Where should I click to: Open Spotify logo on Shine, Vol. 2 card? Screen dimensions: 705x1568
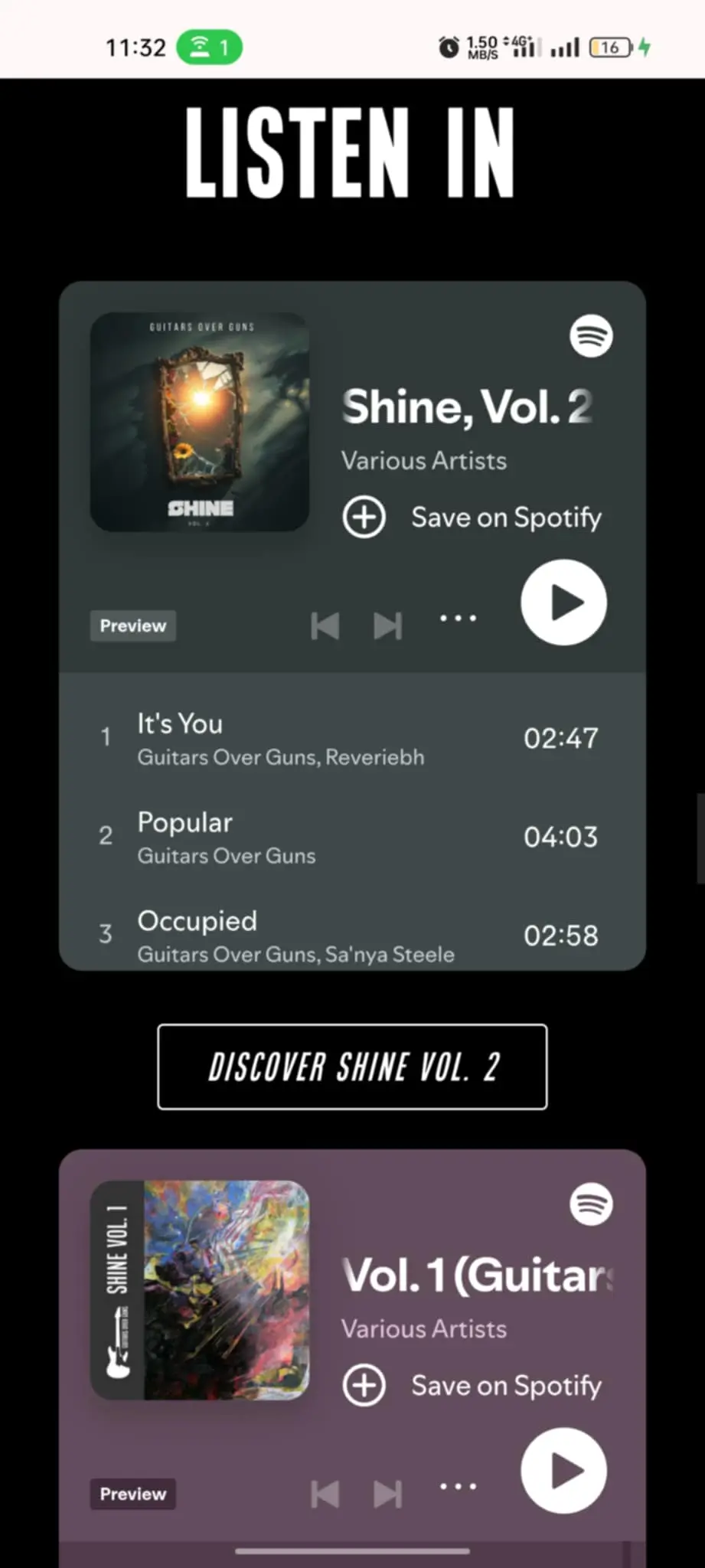coord(591,335)
